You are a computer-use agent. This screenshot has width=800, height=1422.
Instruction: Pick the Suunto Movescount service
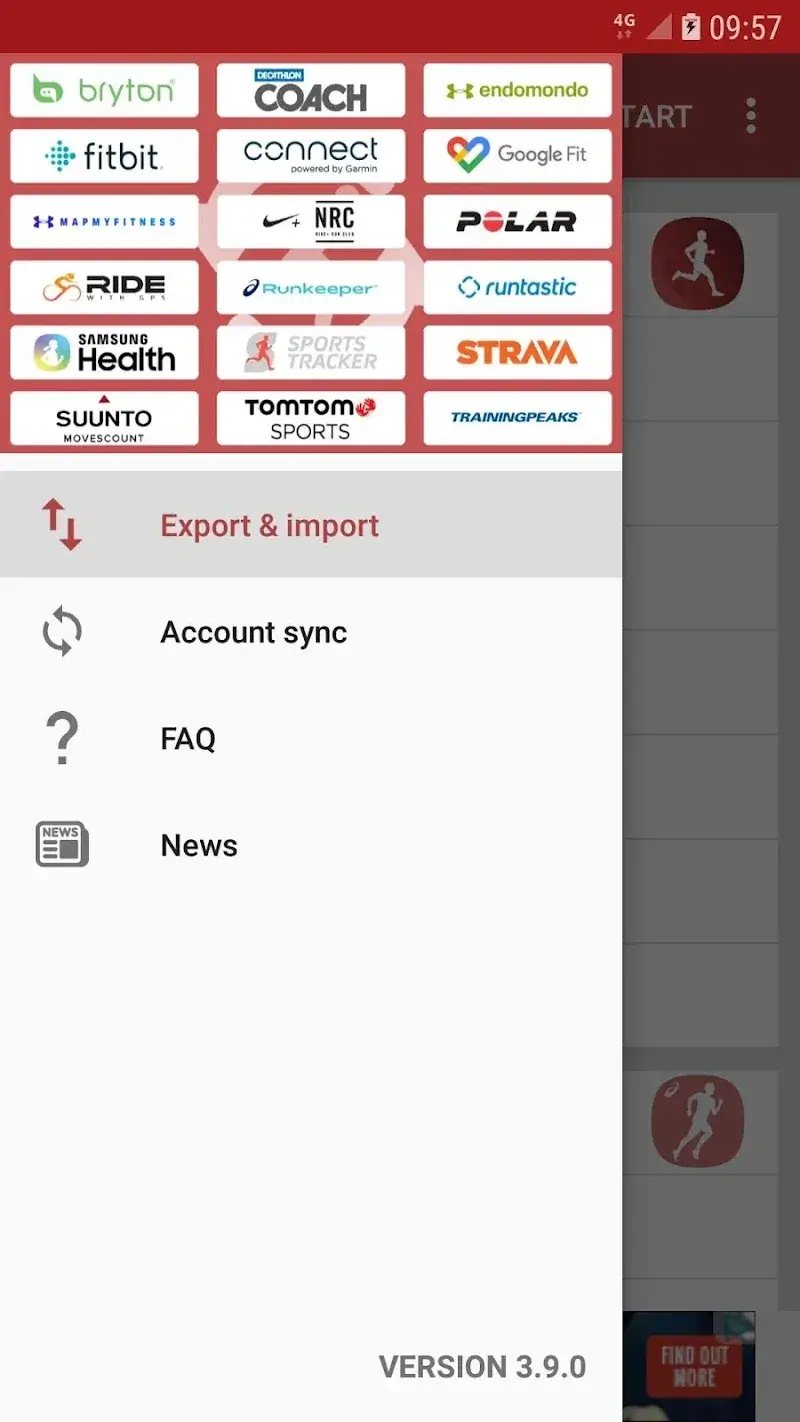tap(104, 418)
